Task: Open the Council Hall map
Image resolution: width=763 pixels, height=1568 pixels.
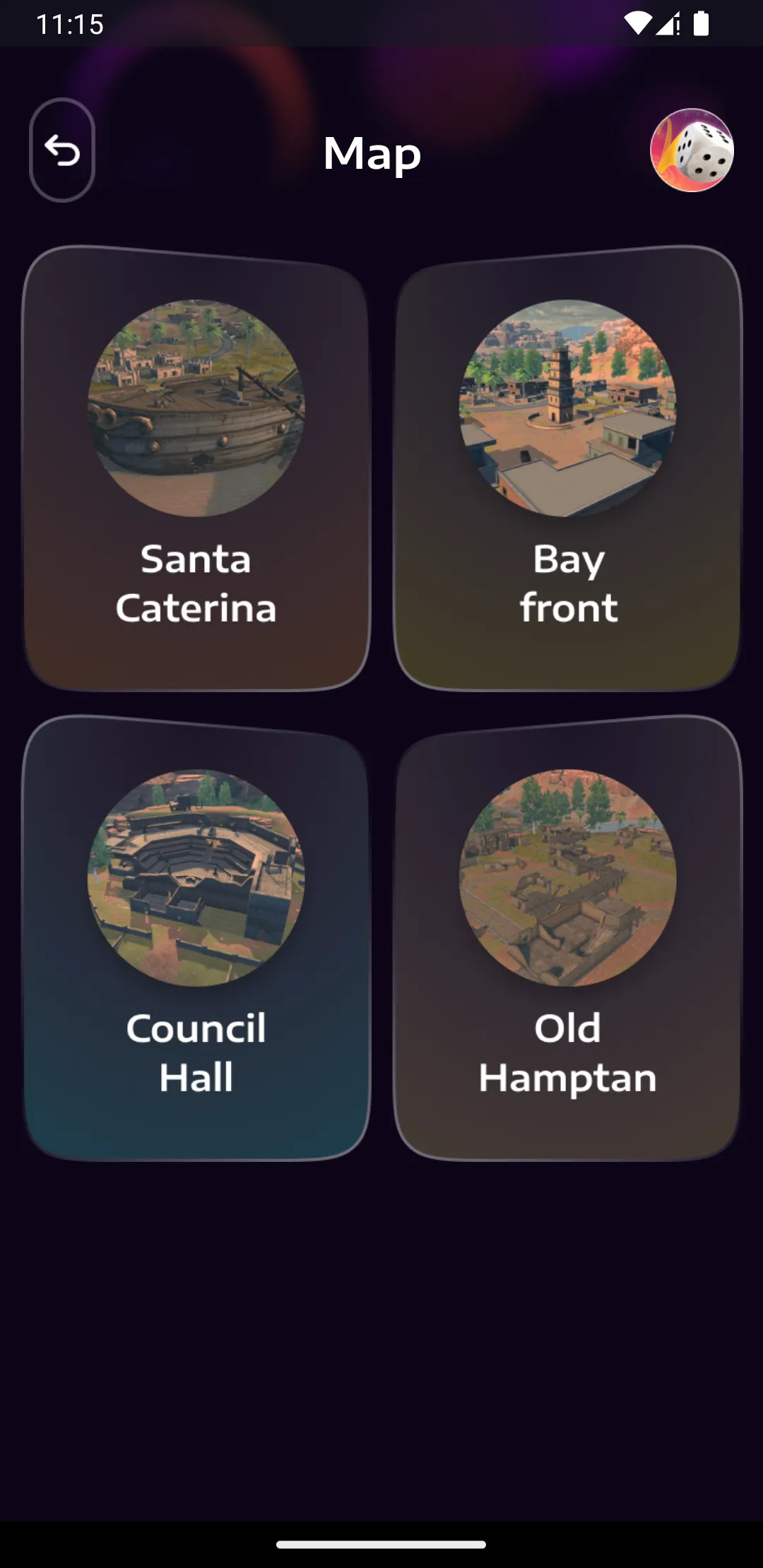Action: click(196, 937)
